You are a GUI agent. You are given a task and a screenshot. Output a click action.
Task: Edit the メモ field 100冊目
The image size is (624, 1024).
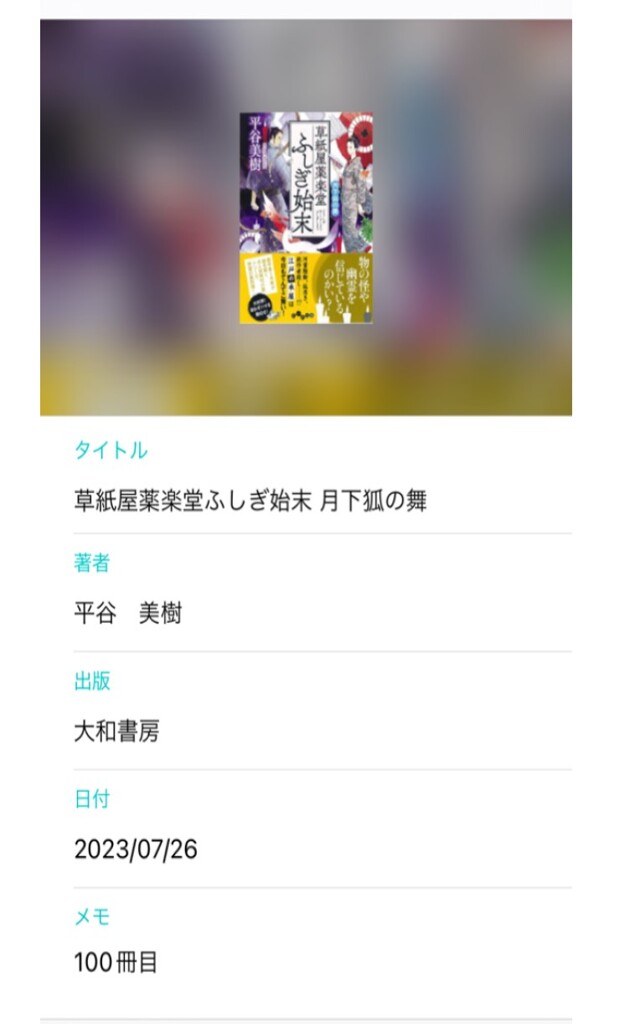[116, 963]
